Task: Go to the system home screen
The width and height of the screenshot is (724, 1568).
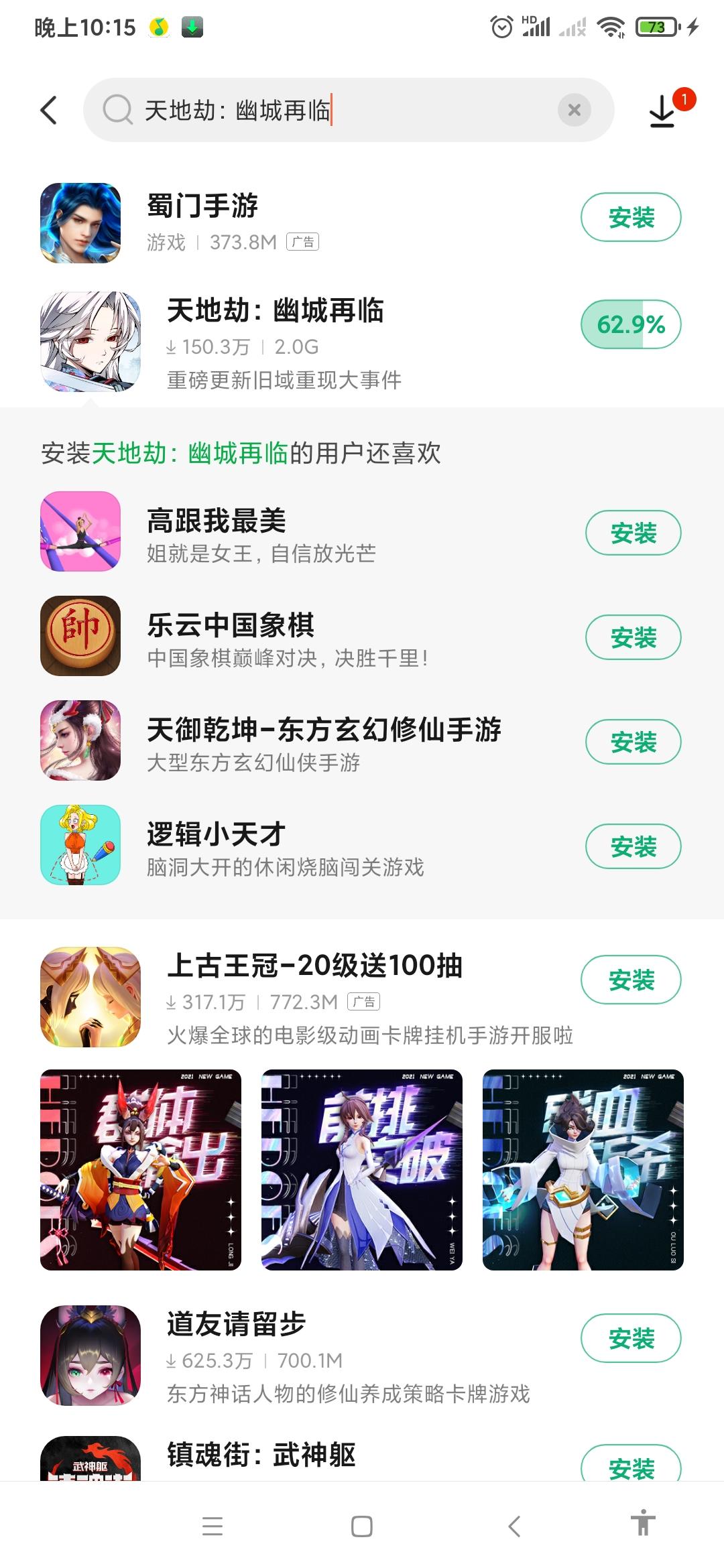Action: (x=362, y=1527)
